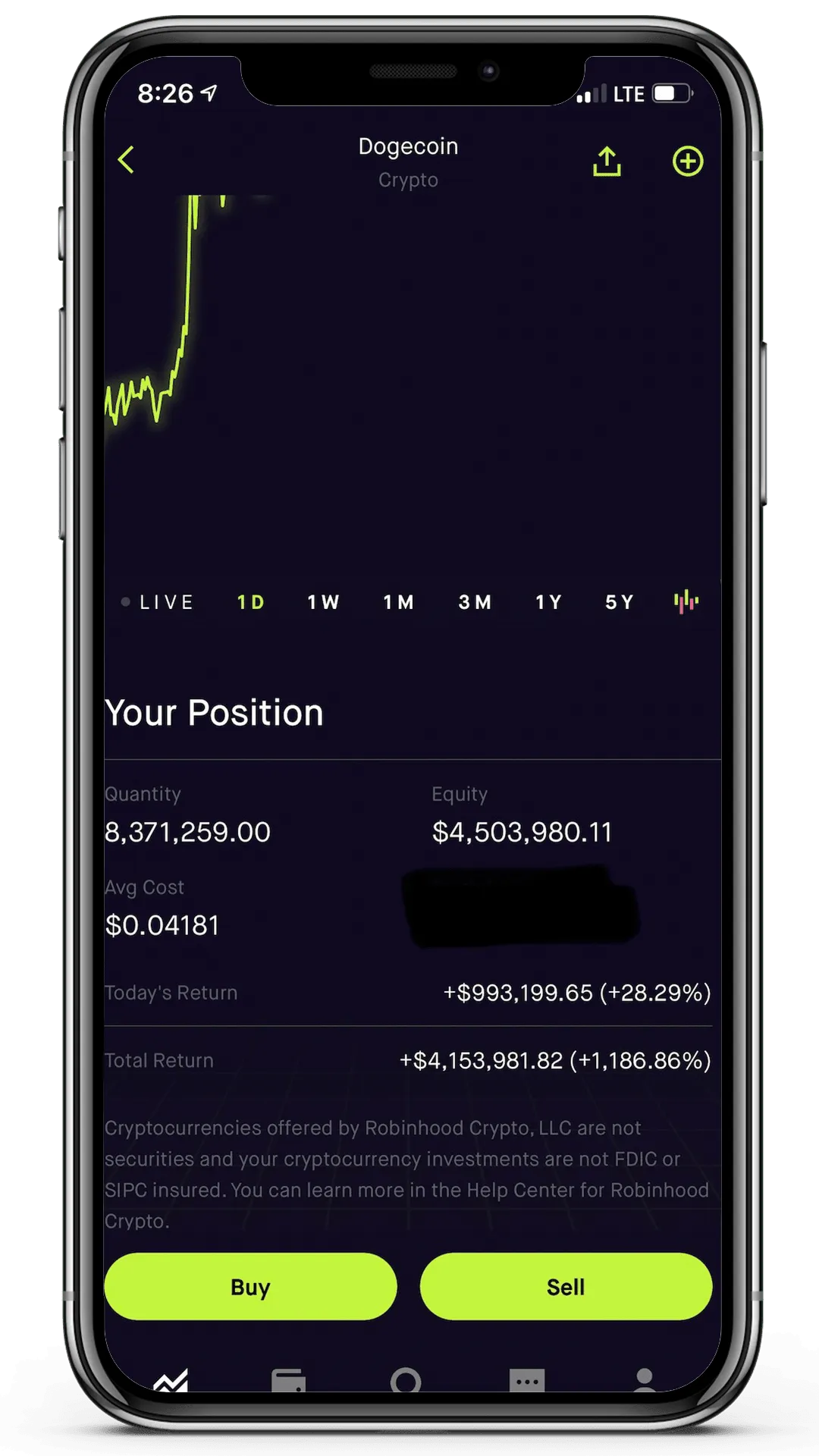The image size is (819, 1456).
Task: Toggle the candlestick chart view
Action: [686, 602]
